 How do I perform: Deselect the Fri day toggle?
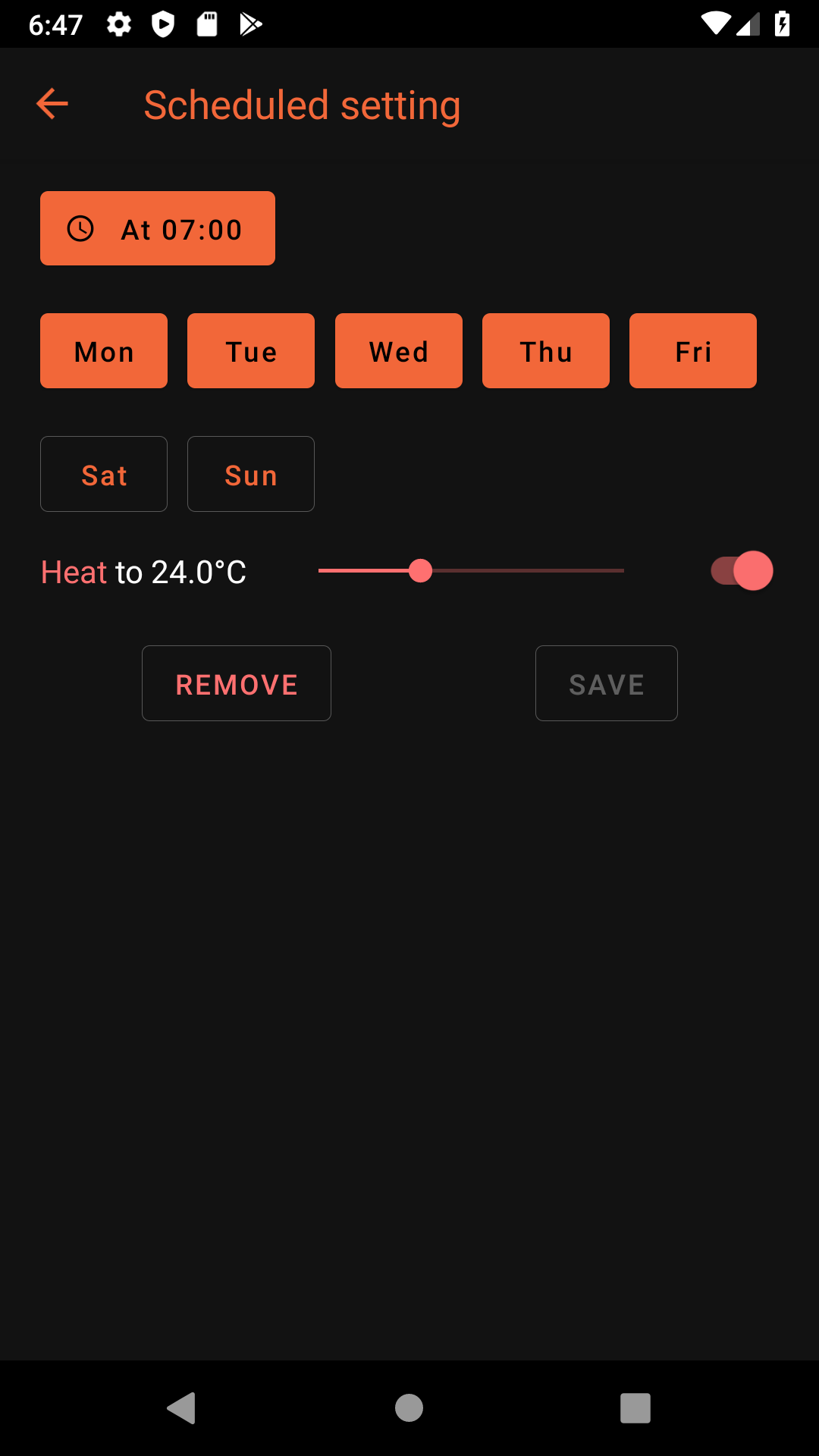(x=692, y=350)
